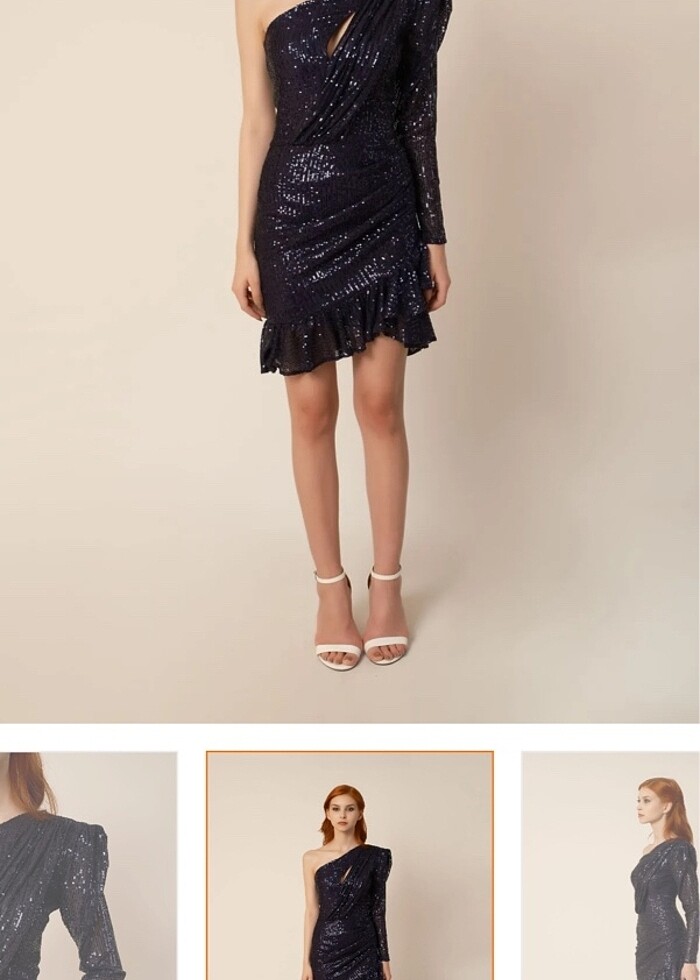Screen dimensions: 700x980
Task: Select the highlighted front-view dress thumbnail
Action: 350,866
